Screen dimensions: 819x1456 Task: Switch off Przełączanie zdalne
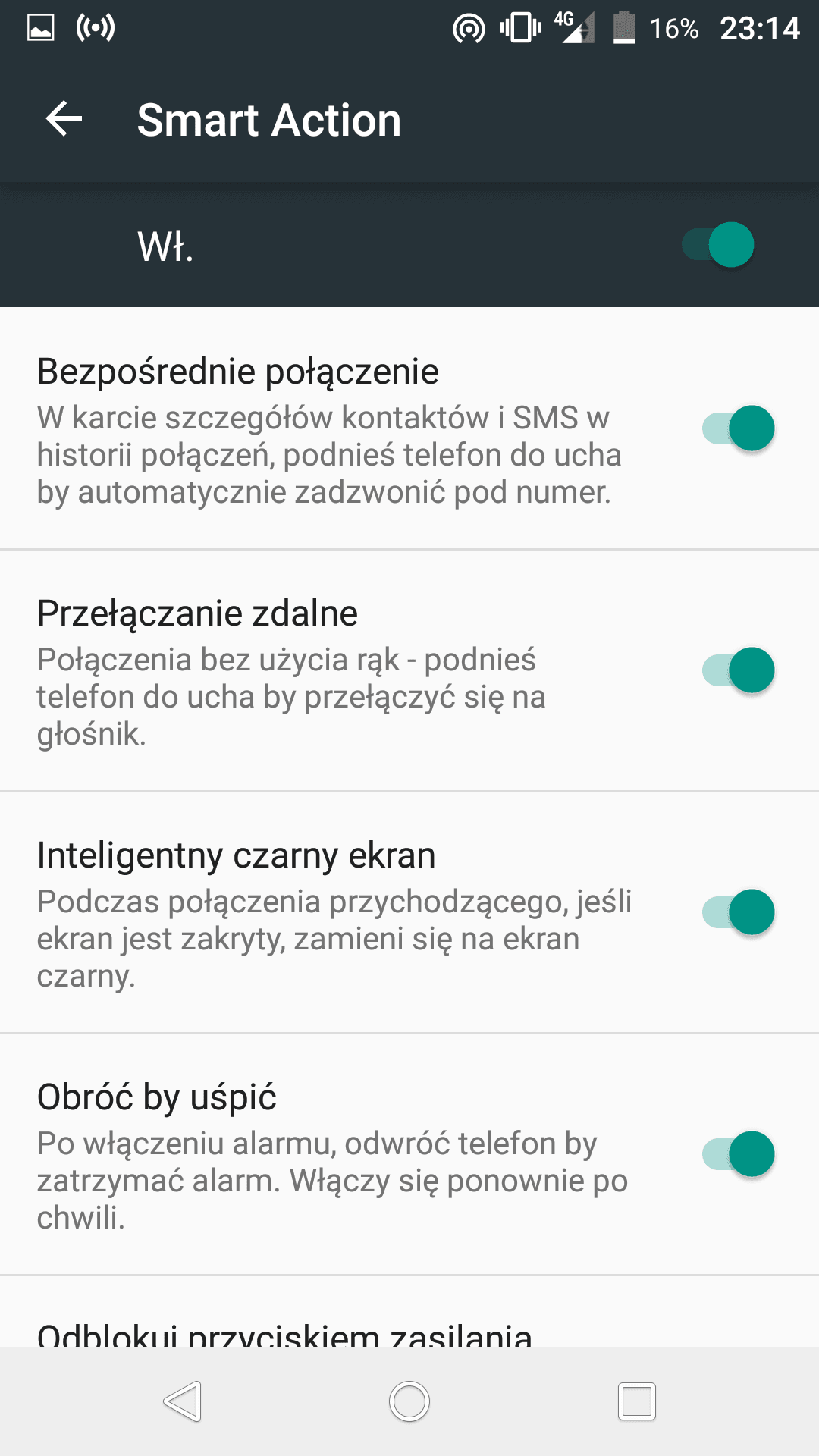pos(738,670)
